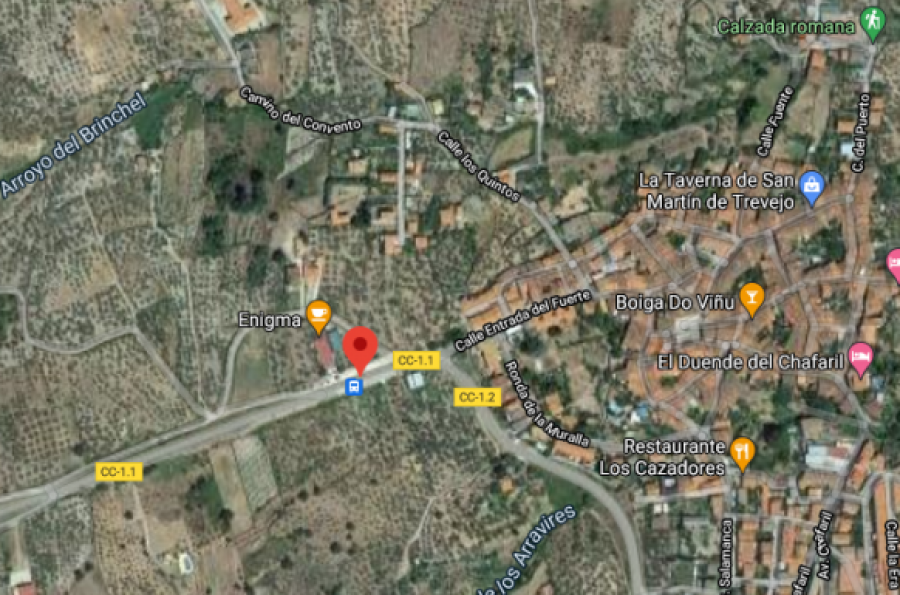
Task: Open the Enigma cafe marker
Action: [318, 315]
